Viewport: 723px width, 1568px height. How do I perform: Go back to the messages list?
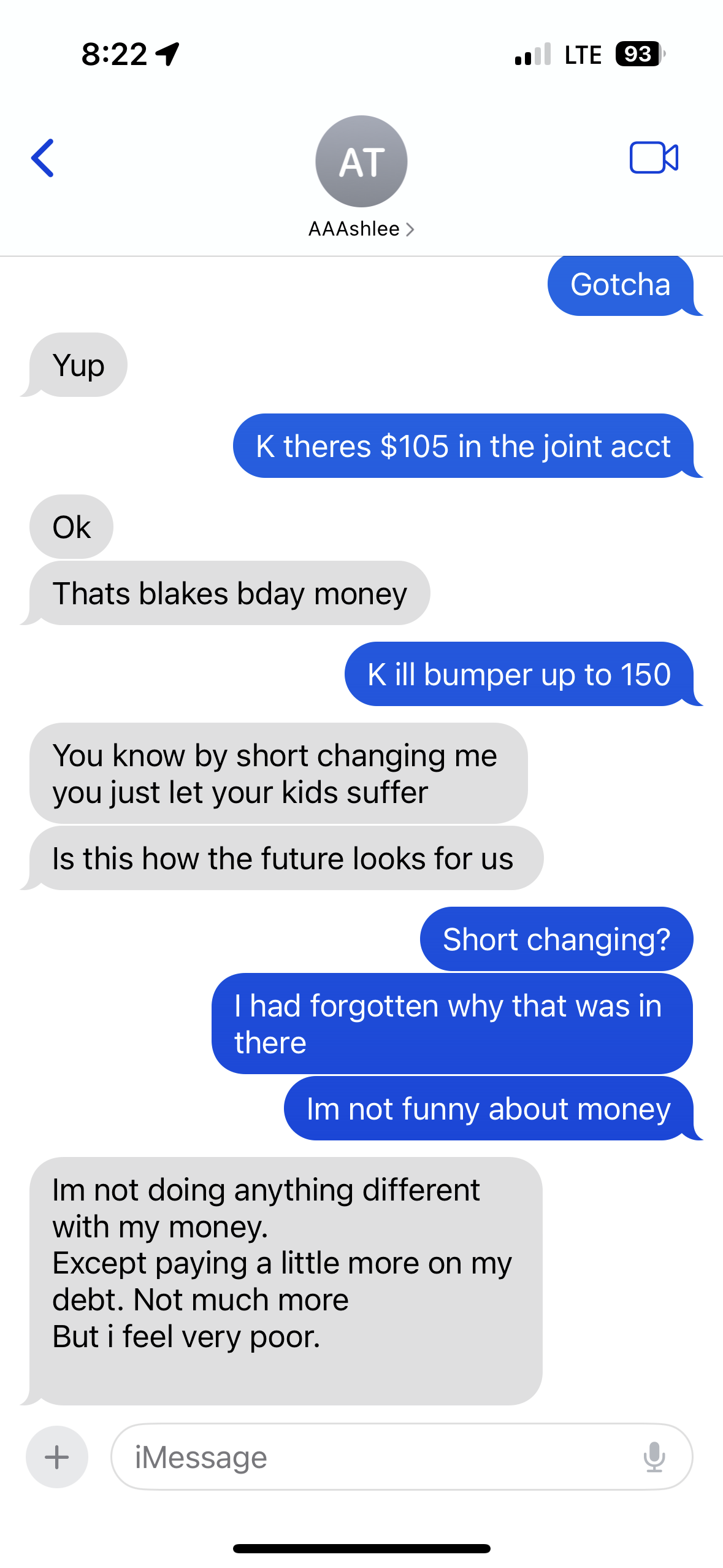tap(43, 158)
